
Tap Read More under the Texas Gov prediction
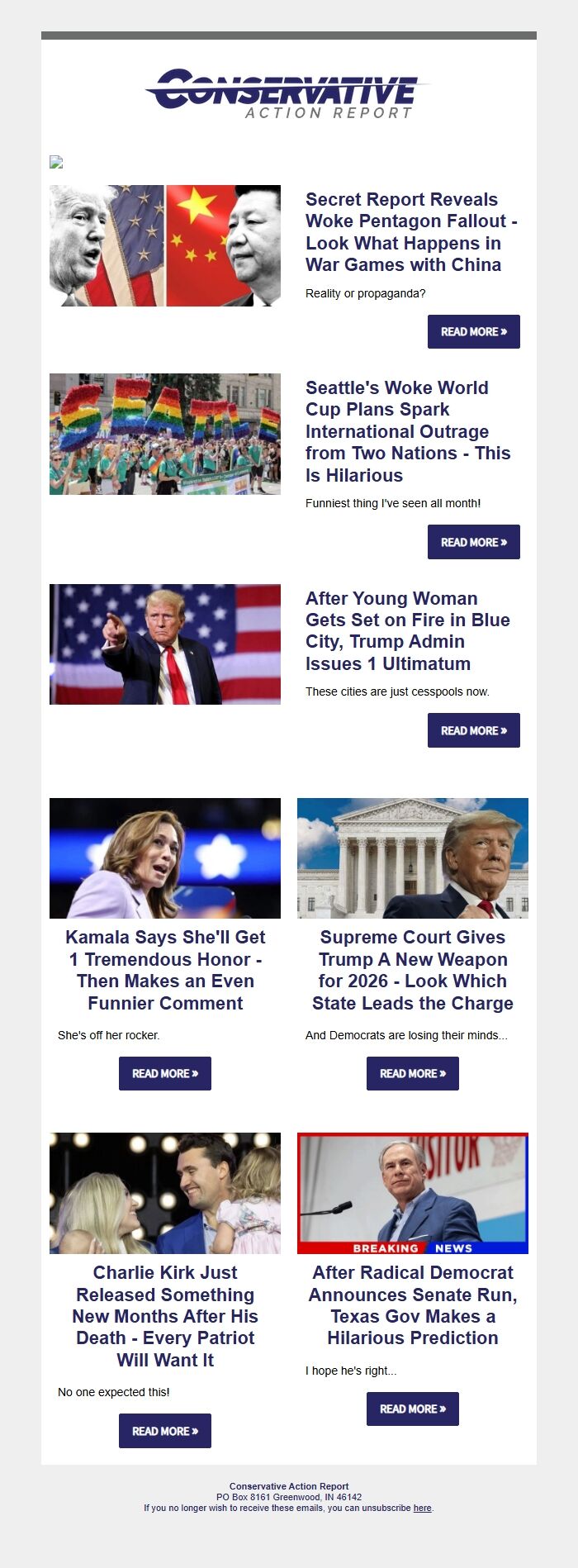pos(413,1409)
